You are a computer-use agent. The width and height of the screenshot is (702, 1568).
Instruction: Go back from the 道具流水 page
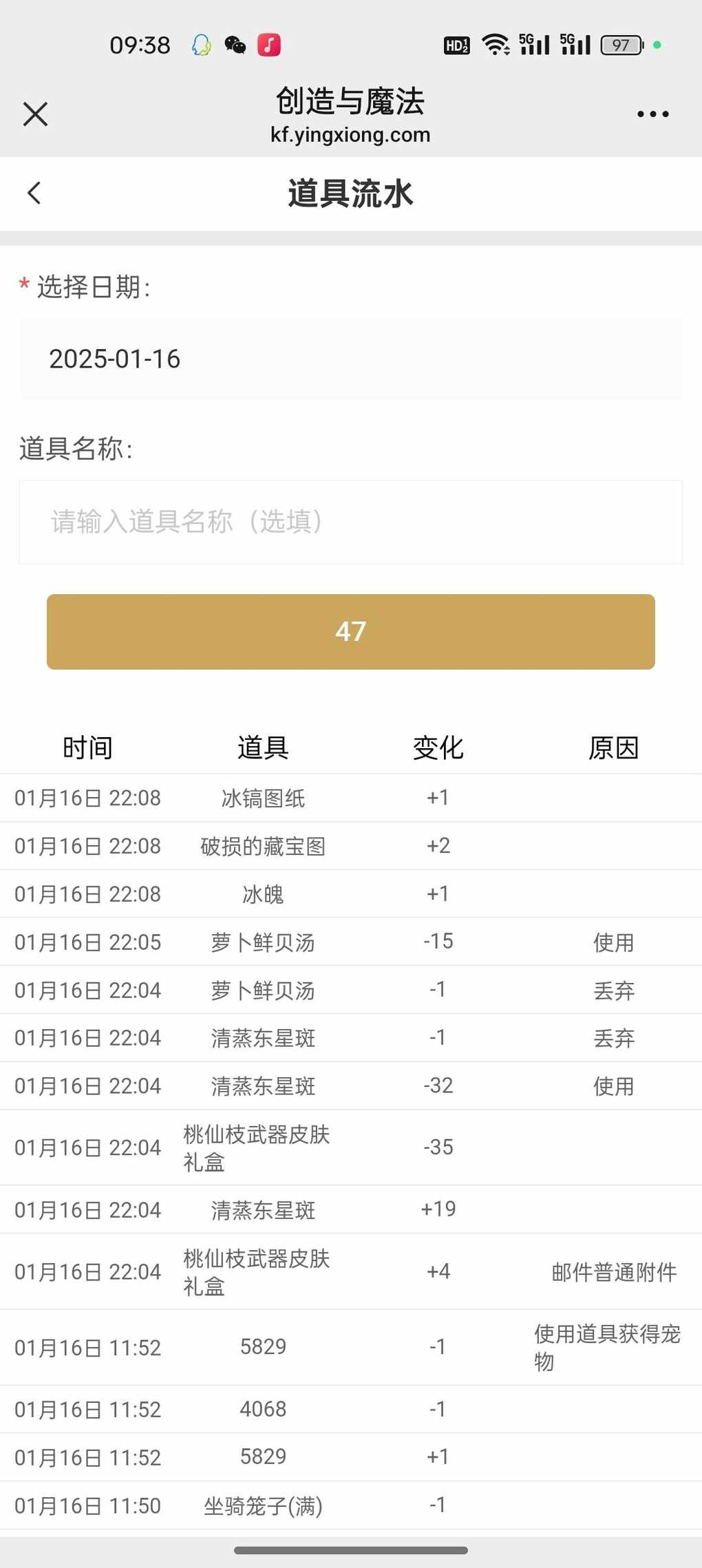point(34,193)
